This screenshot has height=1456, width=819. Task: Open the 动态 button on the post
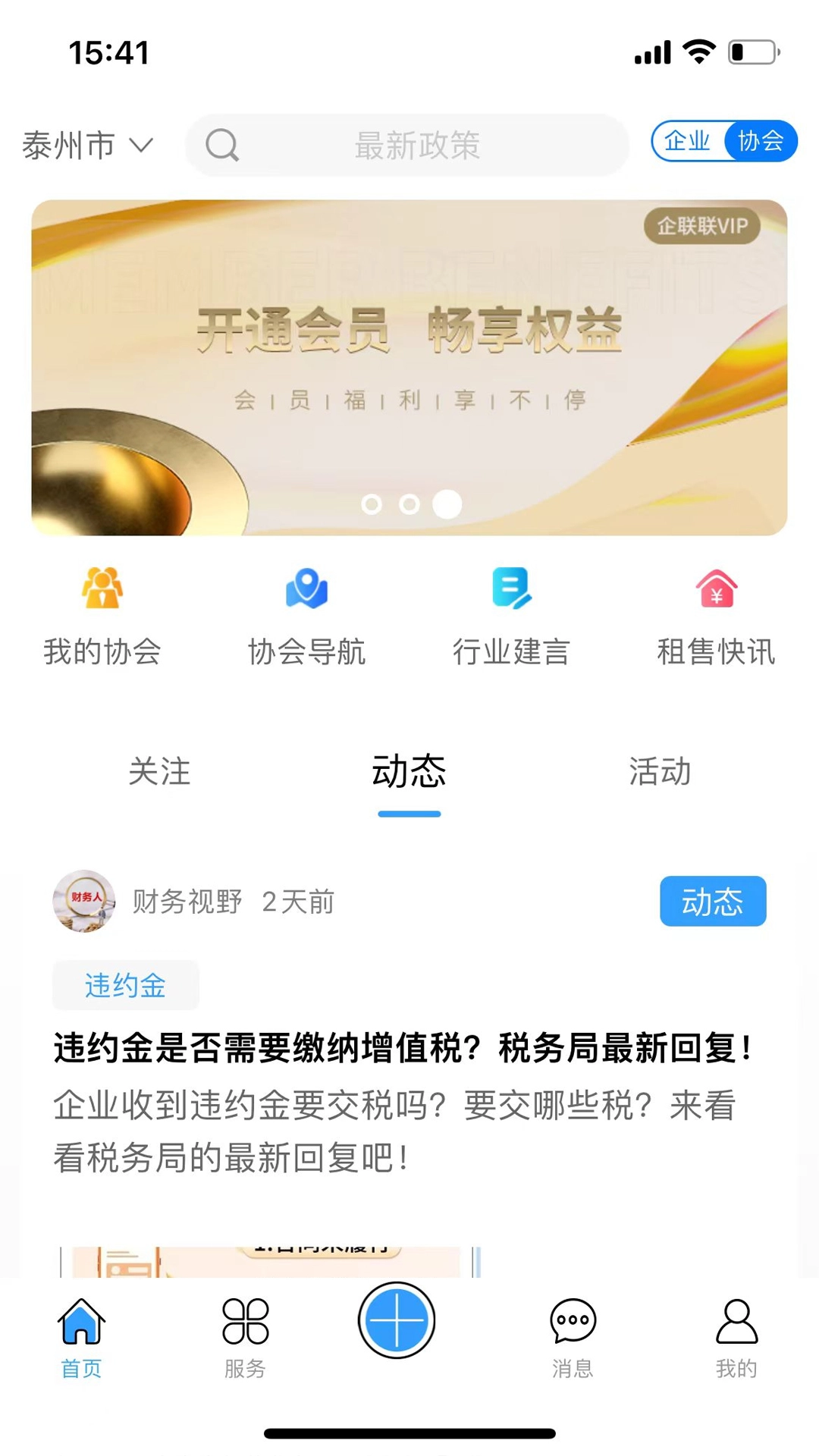712,902
